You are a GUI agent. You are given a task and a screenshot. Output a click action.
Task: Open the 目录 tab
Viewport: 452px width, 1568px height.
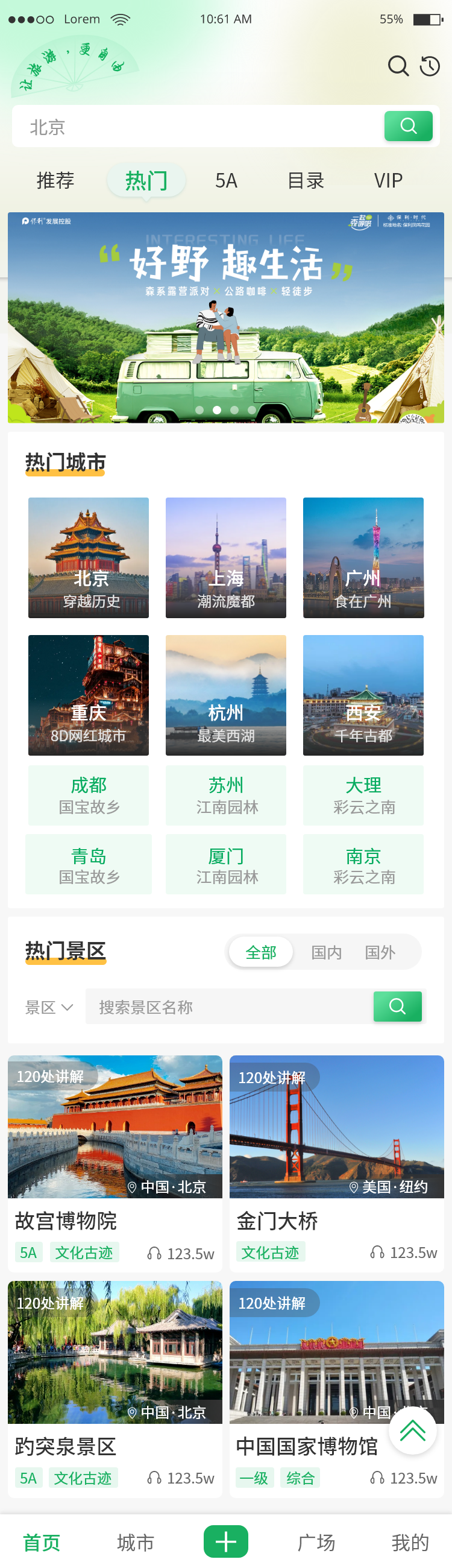coord(306,181)
